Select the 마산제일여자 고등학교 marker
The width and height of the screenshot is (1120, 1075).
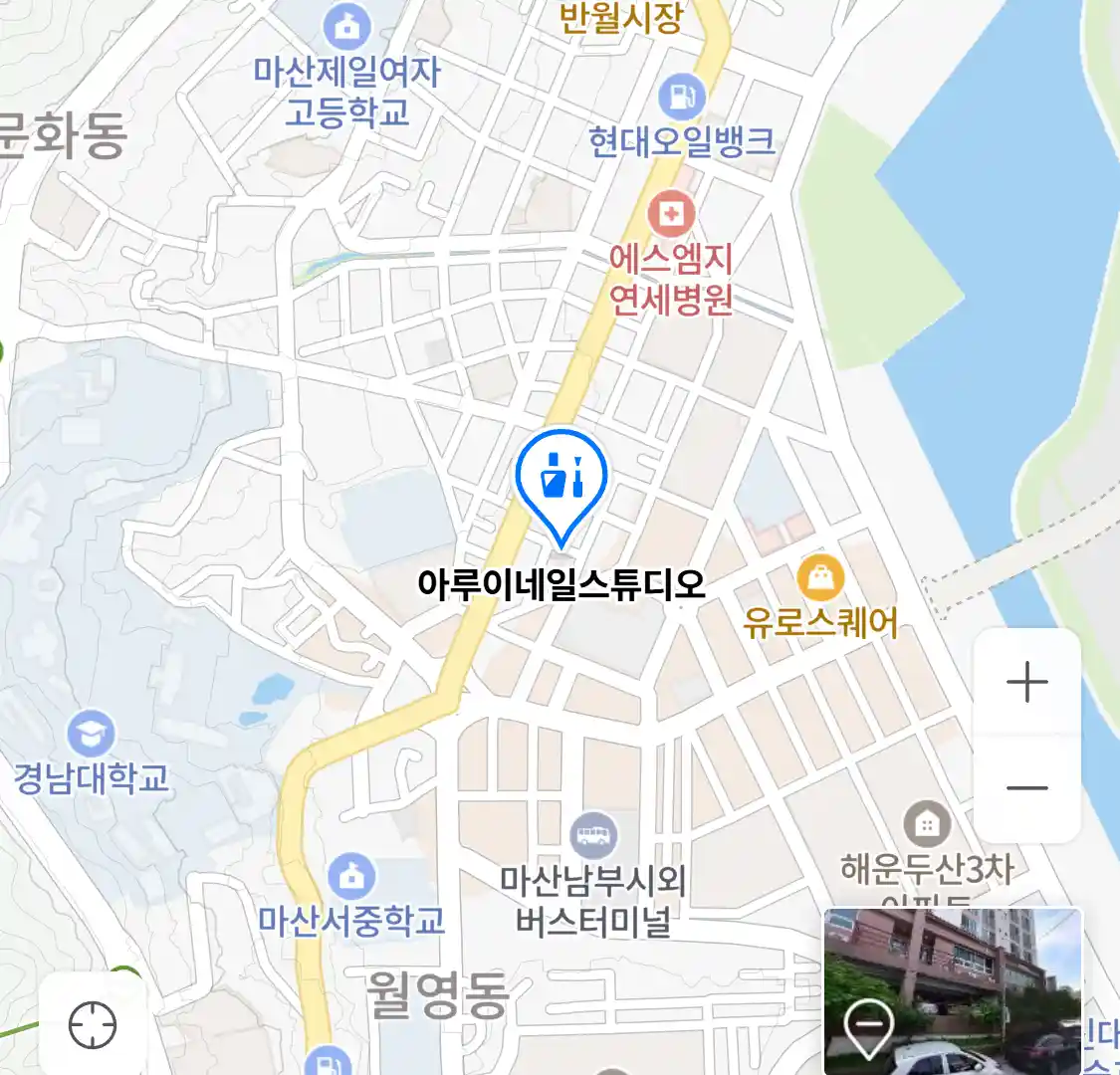(345, 27)
